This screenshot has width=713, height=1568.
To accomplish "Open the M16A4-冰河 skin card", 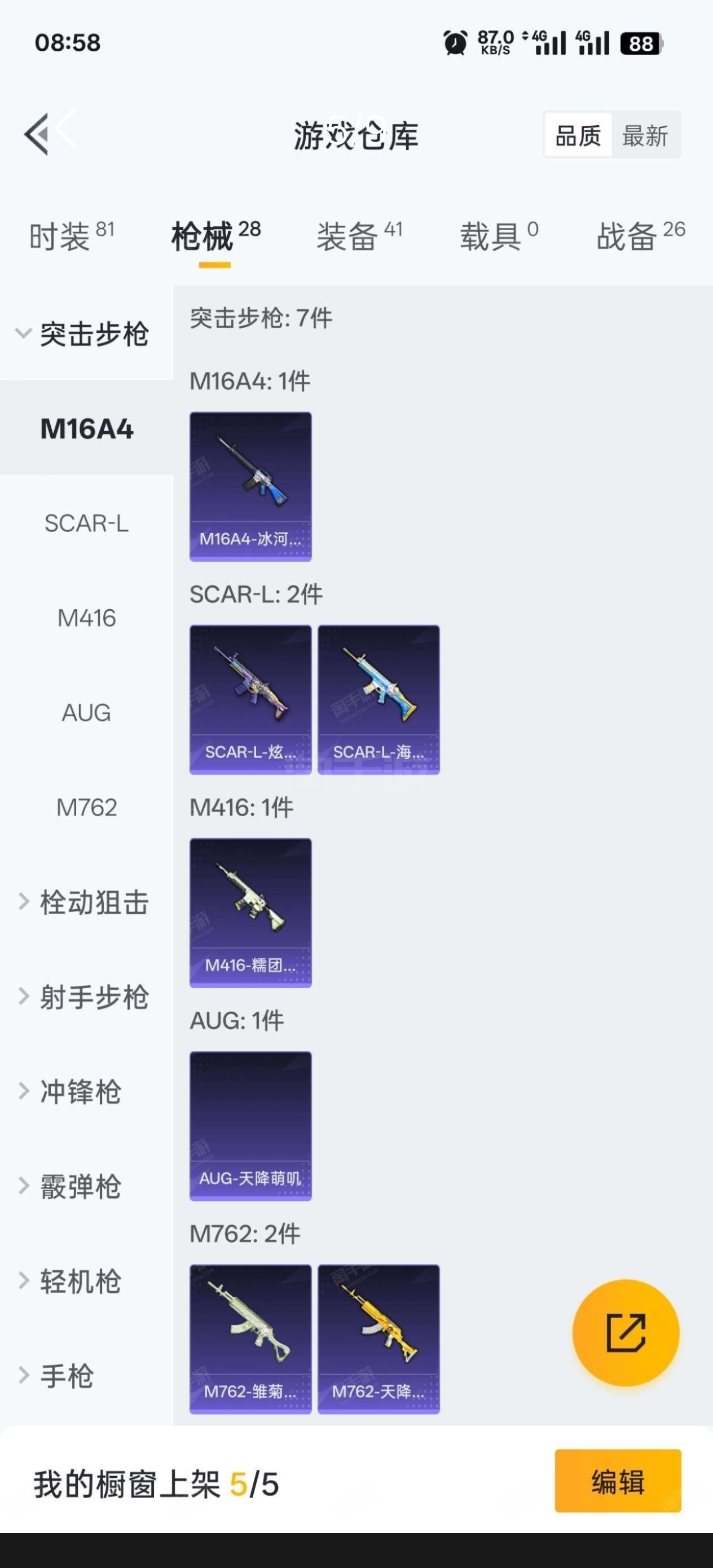I will click(250, 486).
